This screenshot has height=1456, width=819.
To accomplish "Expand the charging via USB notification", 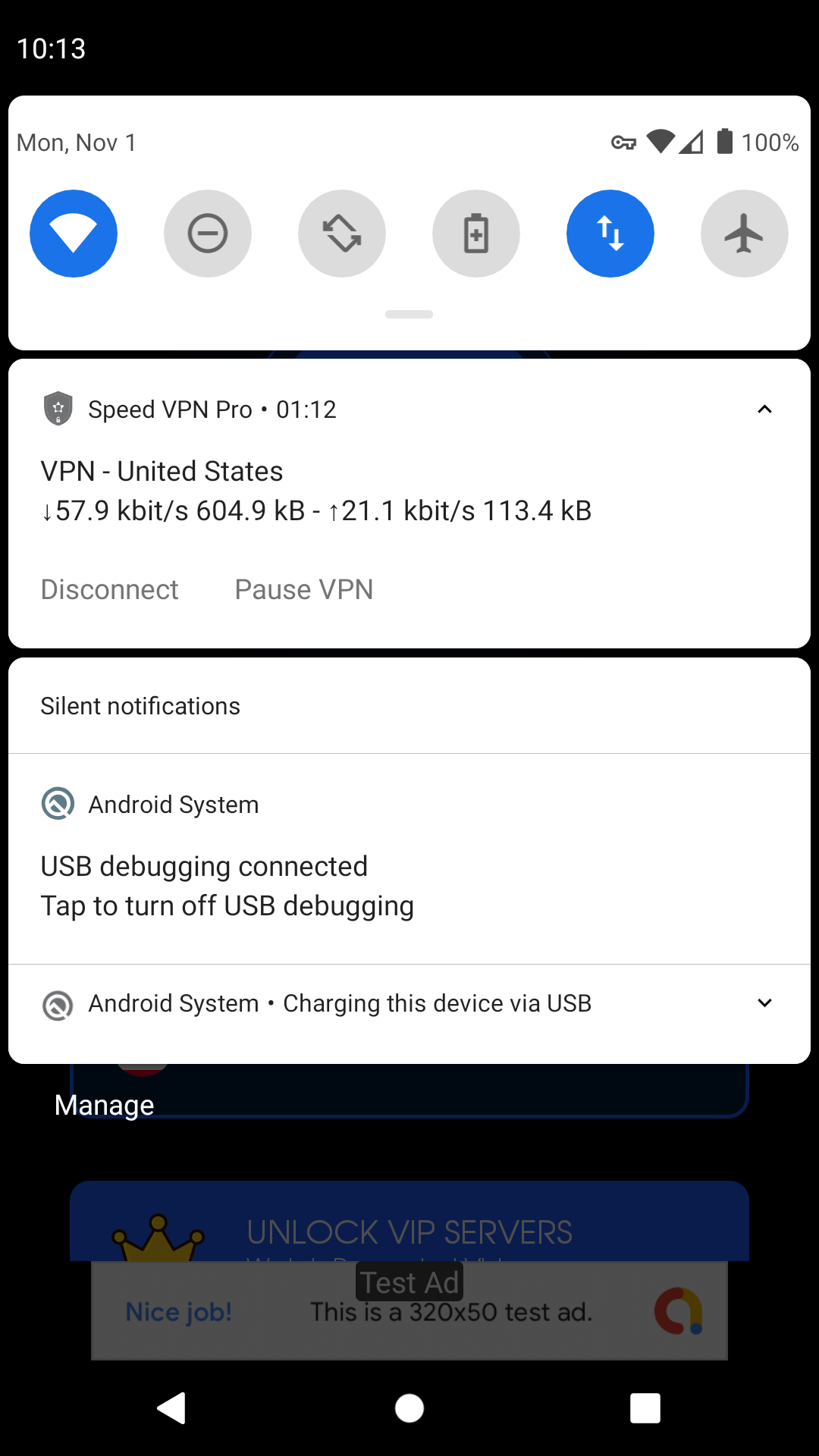I will pyautogui.click(x=765, y=1003).
